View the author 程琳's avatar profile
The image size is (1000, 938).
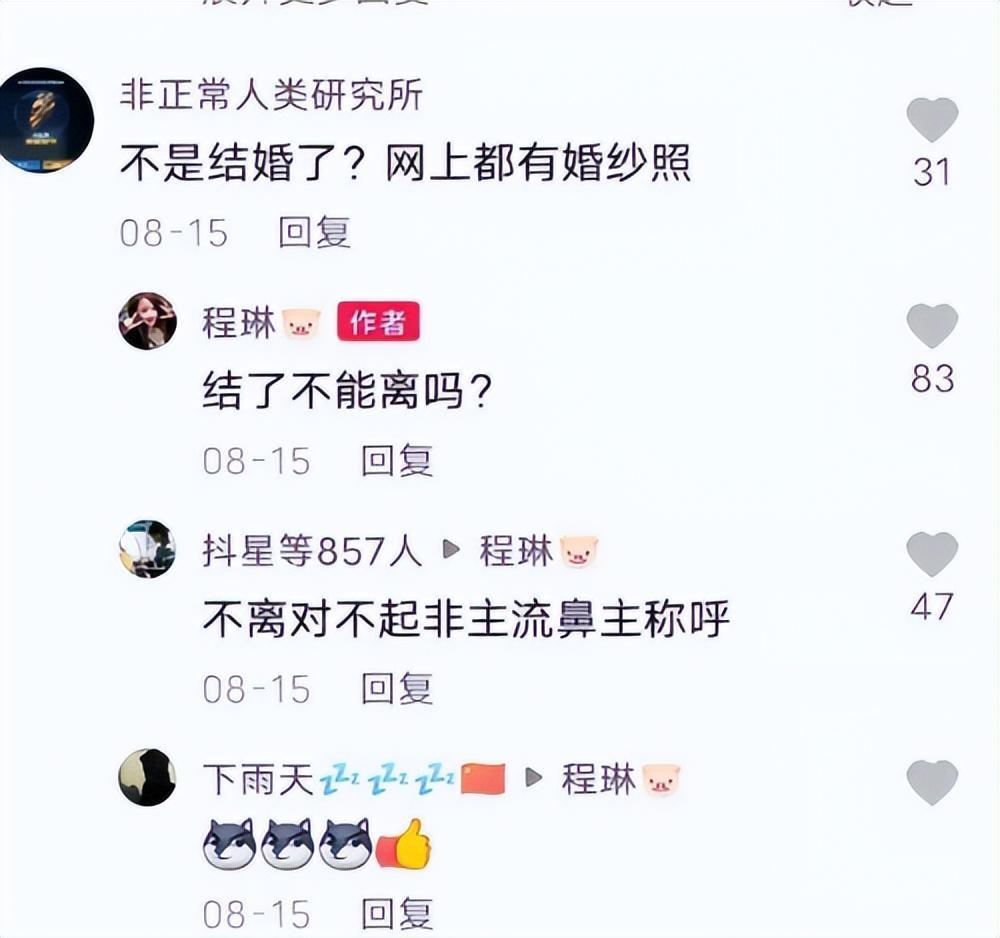pos(148,321)
